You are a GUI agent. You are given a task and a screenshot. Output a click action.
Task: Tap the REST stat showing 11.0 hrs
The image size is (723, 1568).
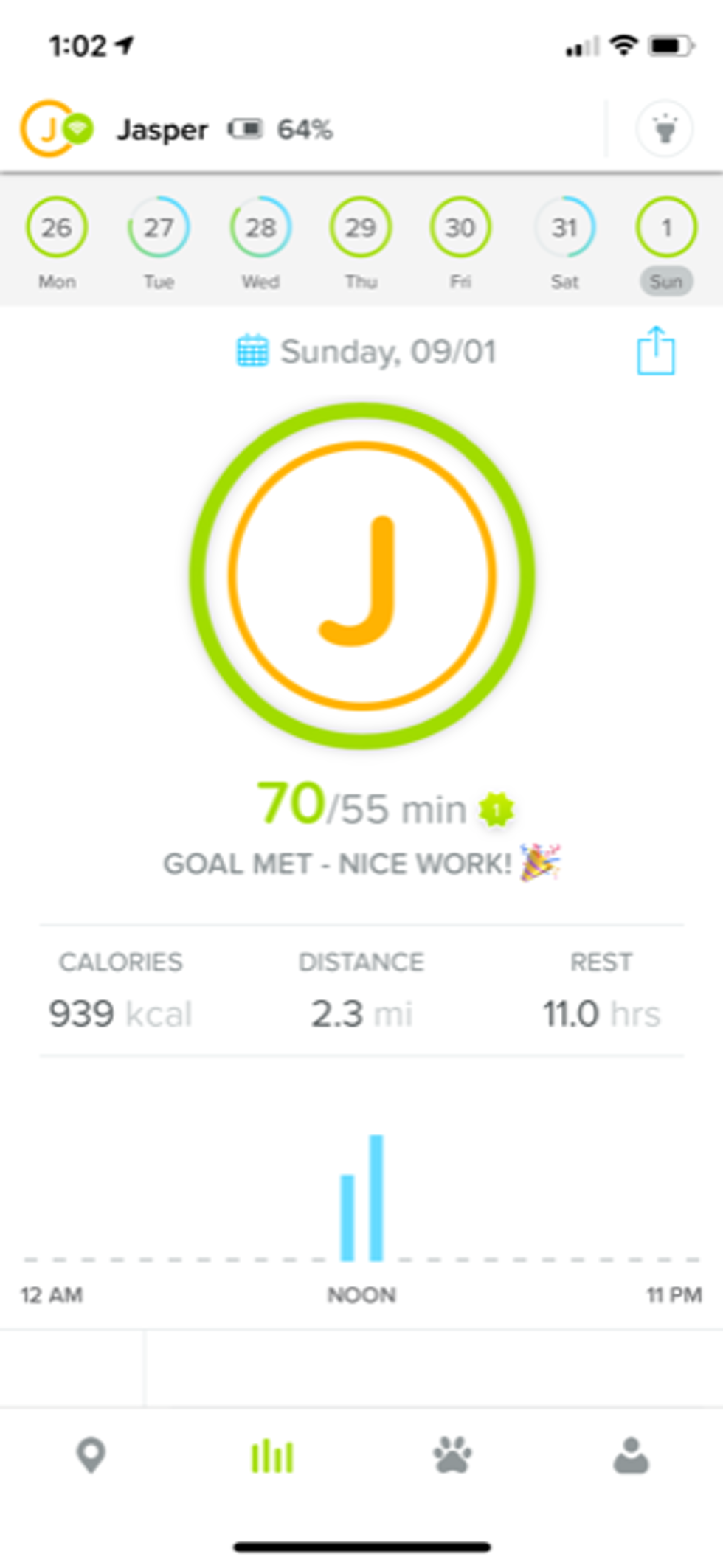[601, 1013]
